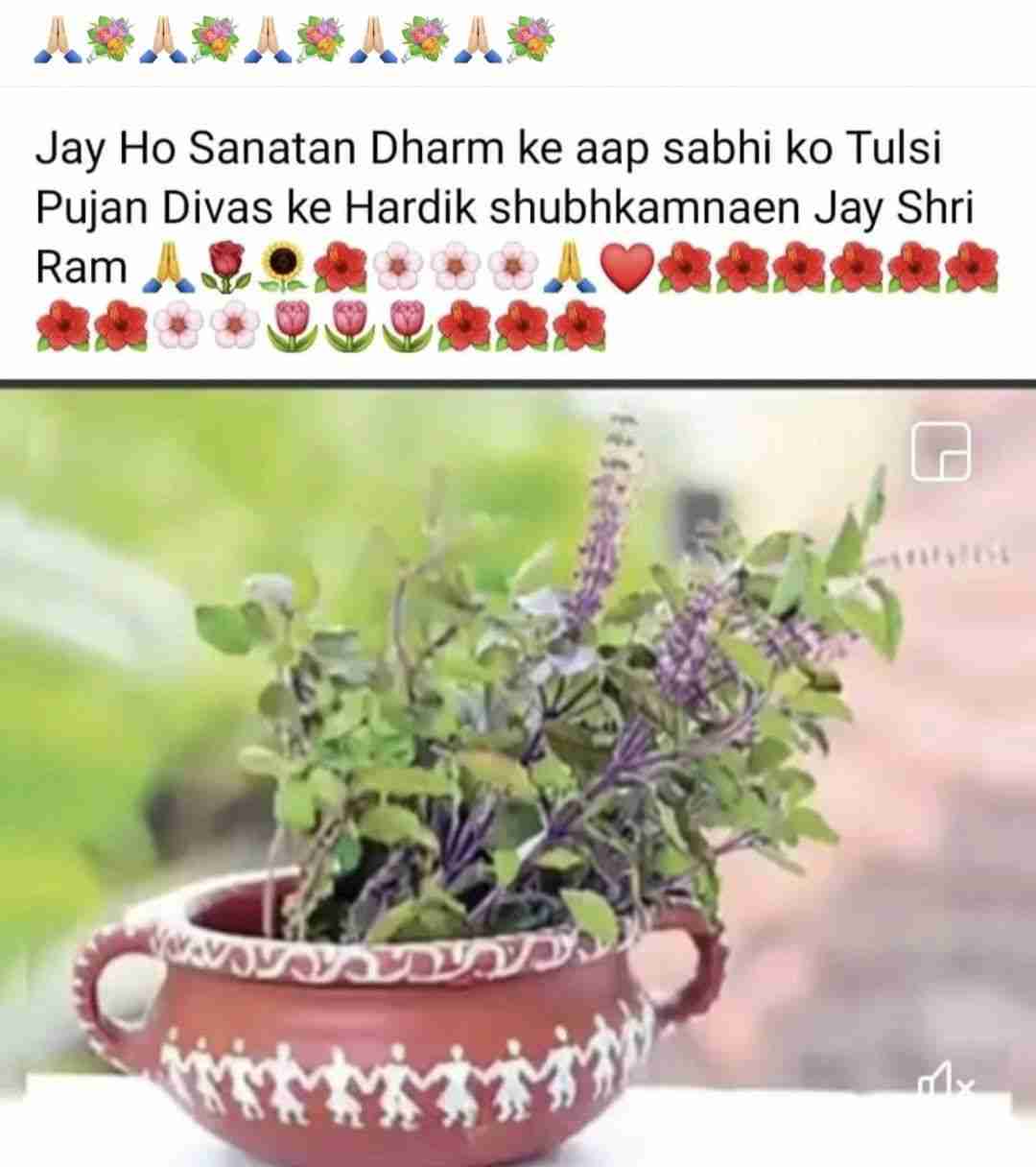Click the first hibiscus emoji after the heart
This screenshot has height=1167, width=1036.
686,270
